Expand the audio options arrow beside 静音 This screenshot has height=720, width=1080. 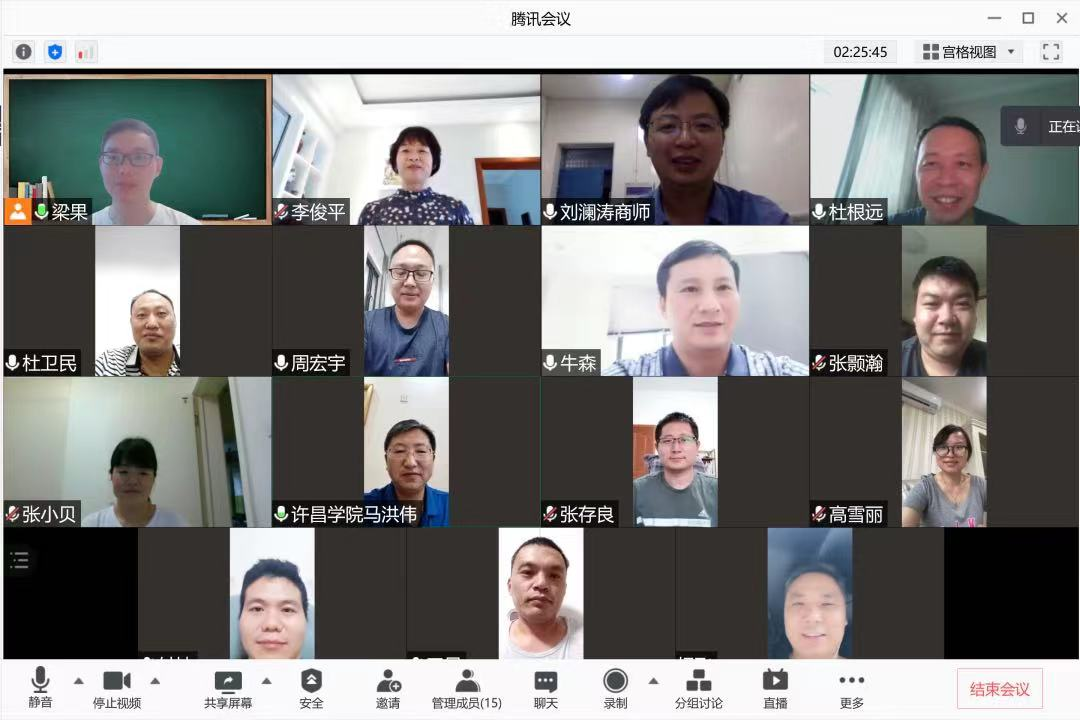coord(79,681)
